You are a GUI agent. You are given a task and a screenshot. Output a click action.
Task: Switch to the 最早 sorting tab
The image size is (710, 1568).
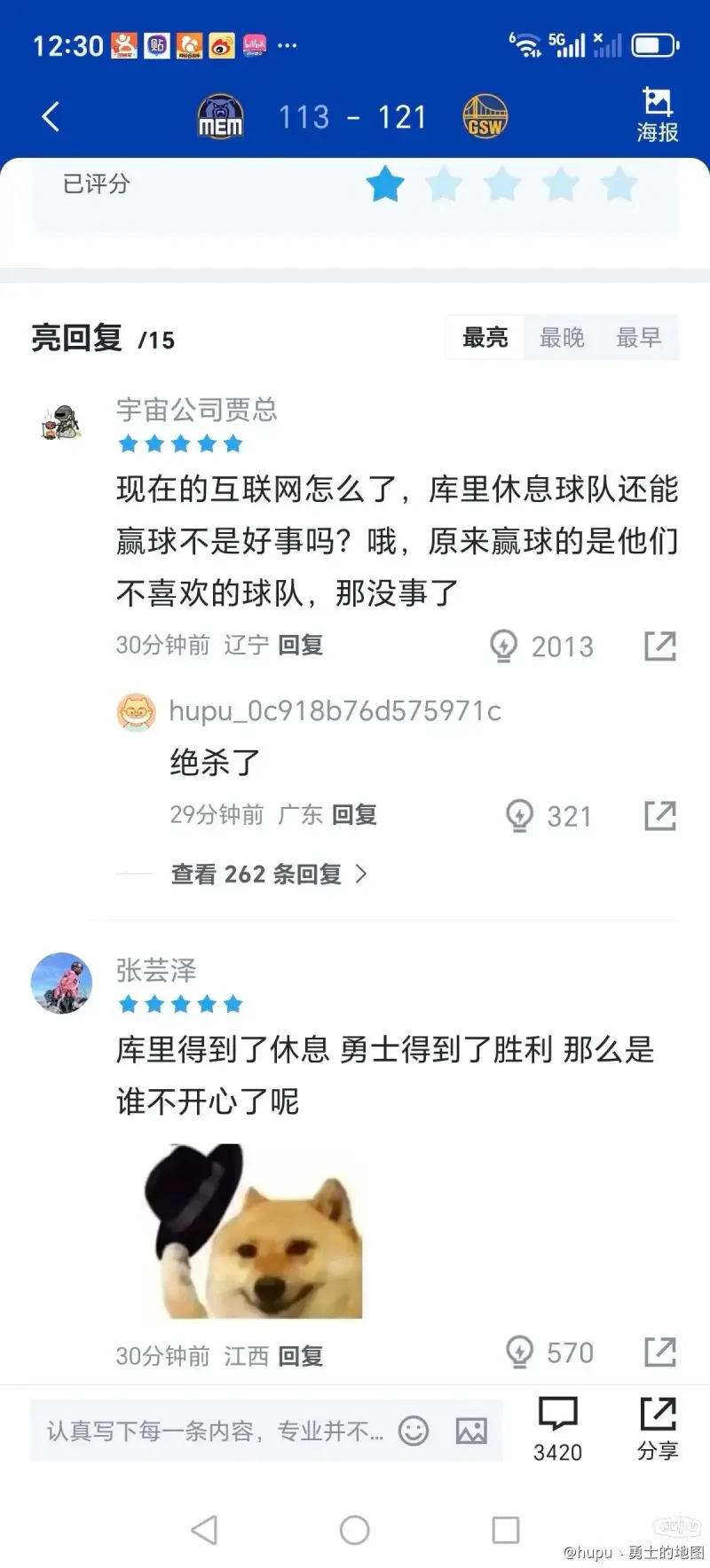click(x=639, y=338)
